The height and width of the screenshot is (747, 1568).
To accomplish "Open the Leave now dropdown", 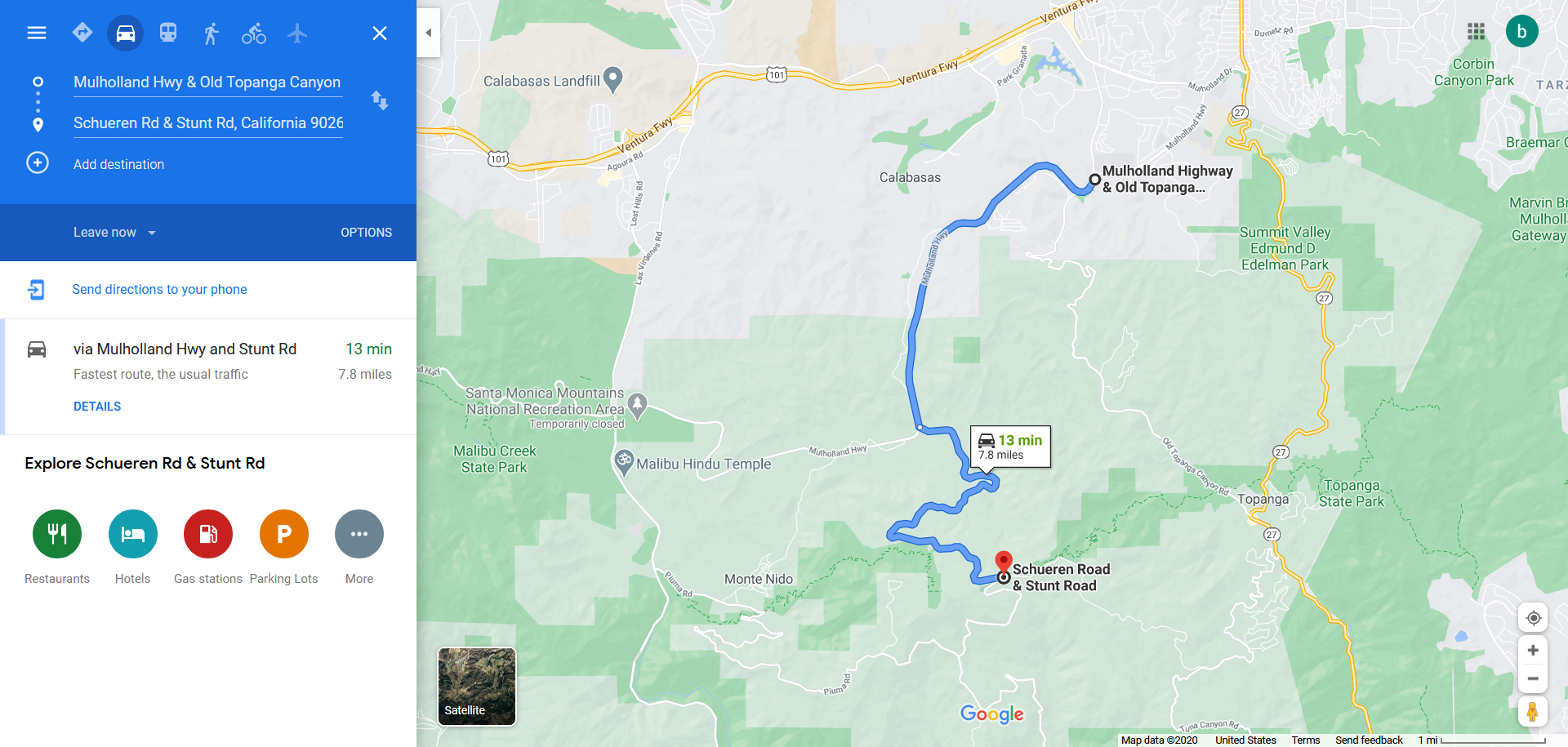I will point(114,233).
